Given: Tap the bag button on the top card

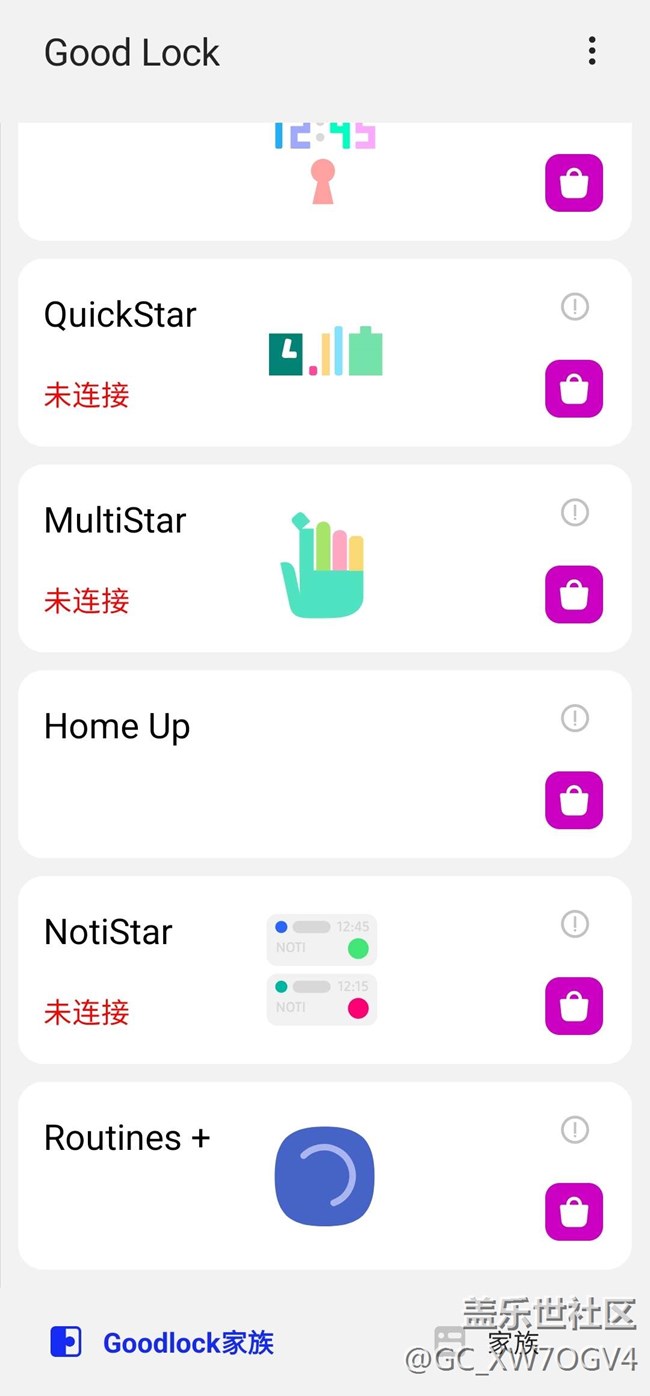Looking at the screenshot, I should click(x=574, y=183).
